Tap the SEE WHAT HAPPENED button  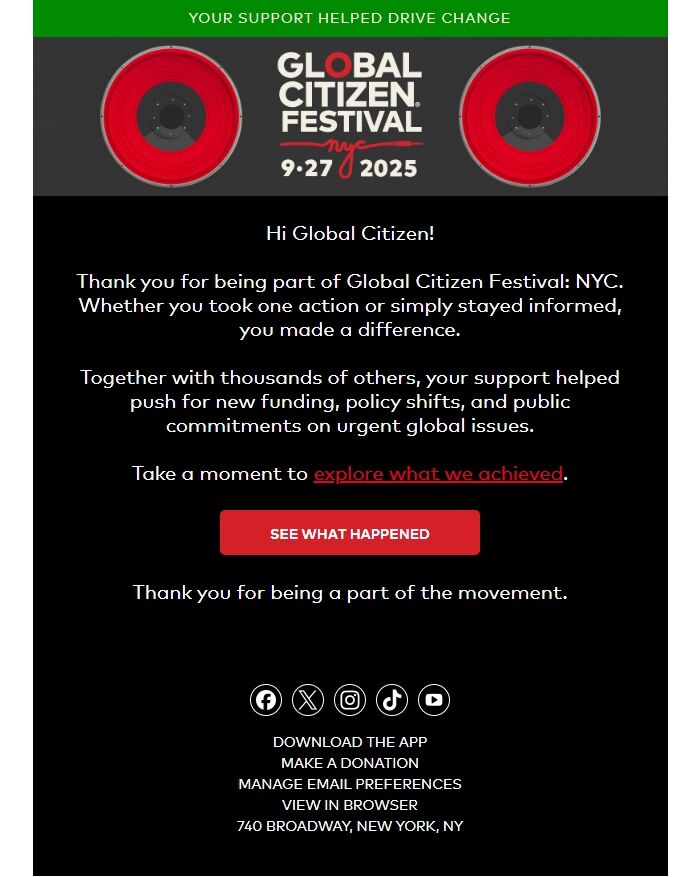[349, 533]
